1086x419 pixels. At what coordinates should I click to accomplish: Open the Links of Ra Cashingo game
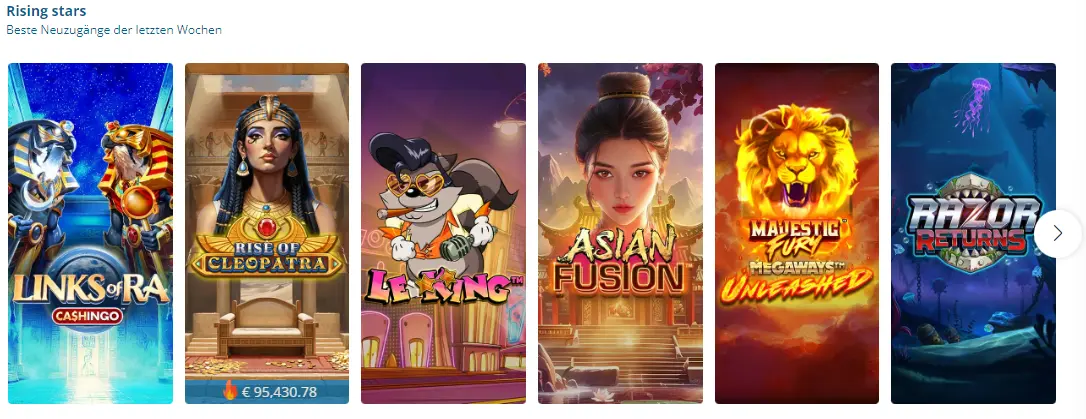pyautogui.click(x=90, y=233)
